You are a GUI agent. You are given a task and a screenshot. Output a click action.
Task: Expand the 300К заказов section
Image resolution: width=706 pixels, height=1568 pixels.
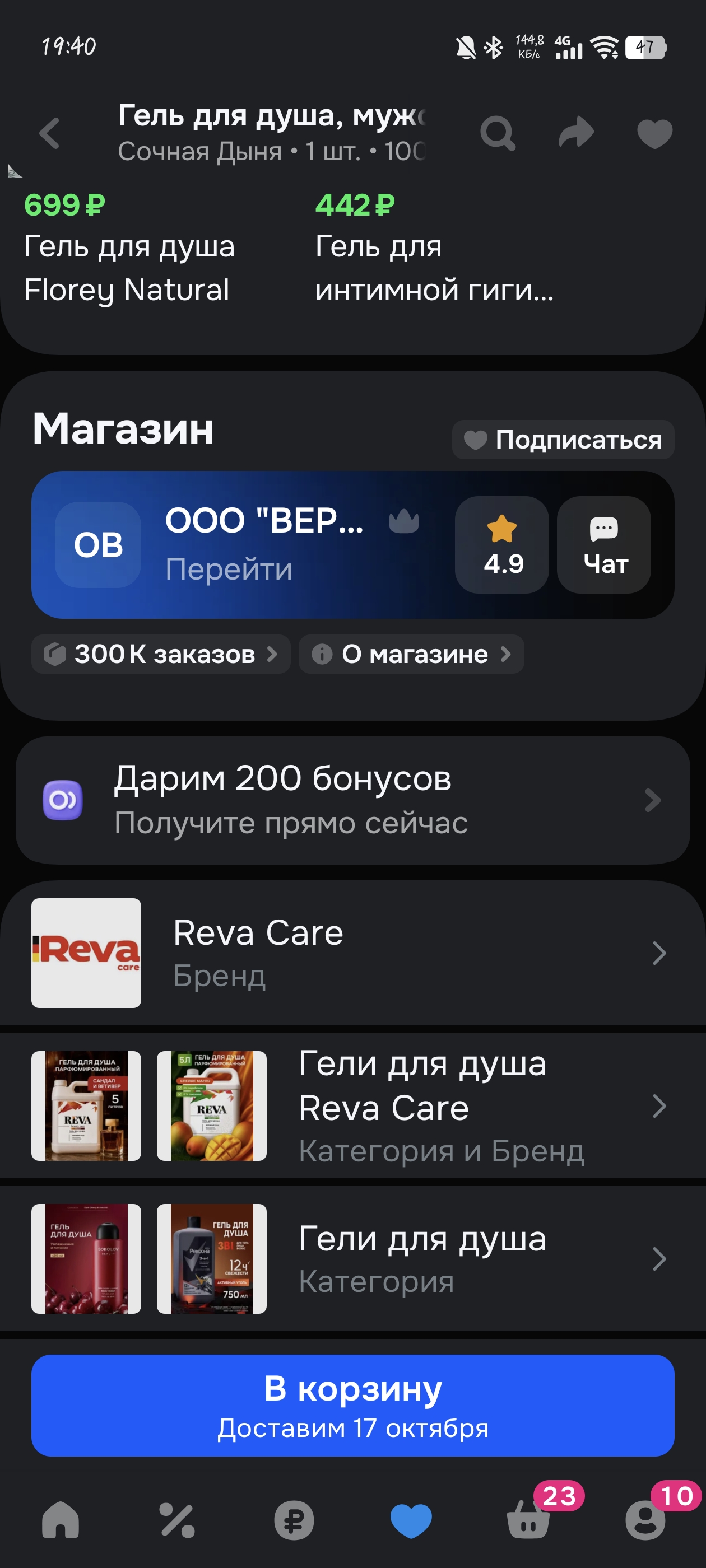coord(160,654)
